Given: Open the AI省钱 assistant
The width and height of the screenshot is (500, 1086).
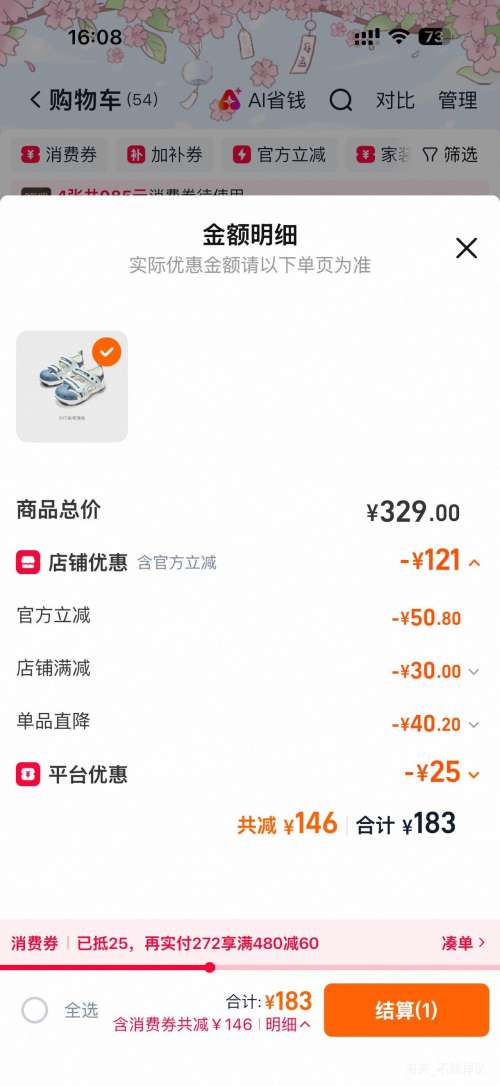Looking at the screenshot, I should tap(262, 100).
